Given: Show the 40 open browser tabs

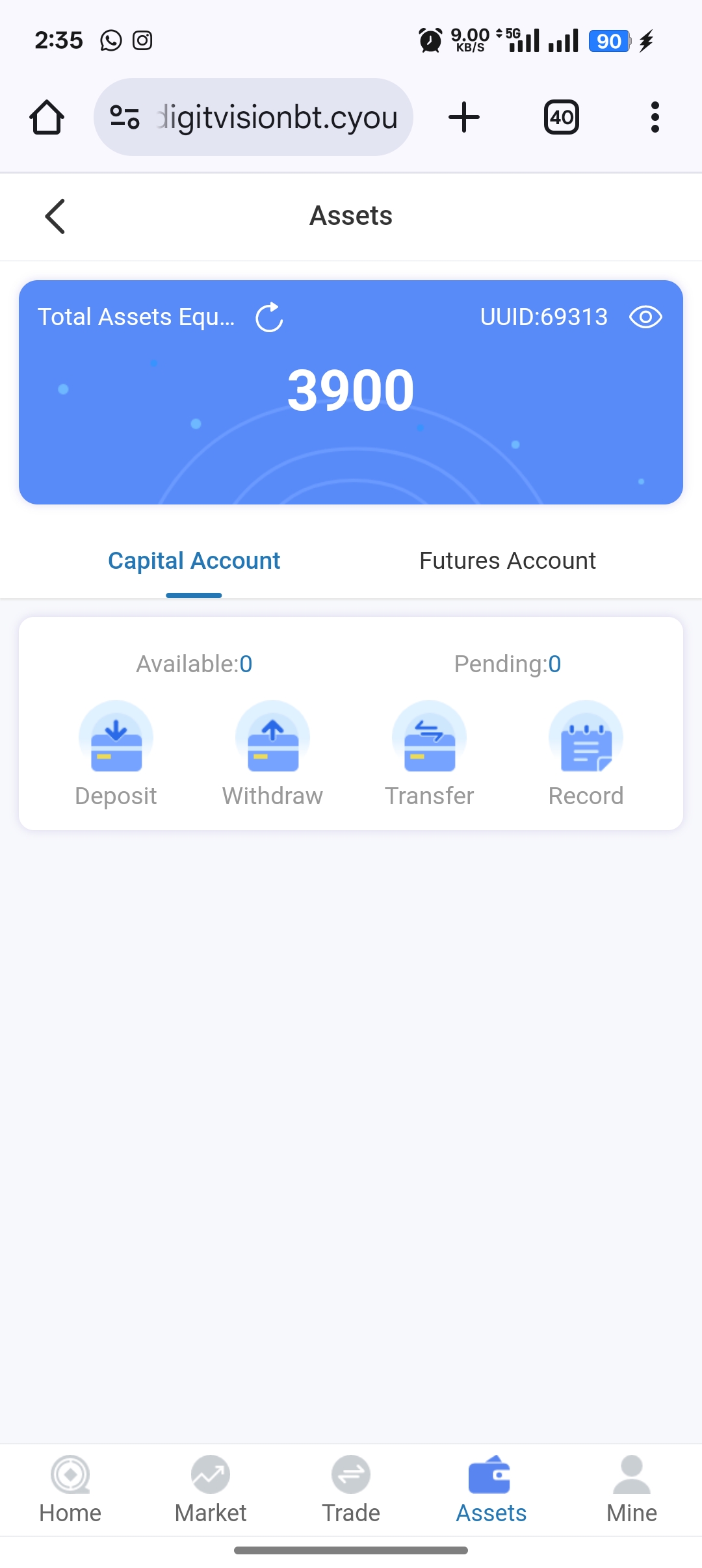Looking at the screenshot, I should coord(561,118).
